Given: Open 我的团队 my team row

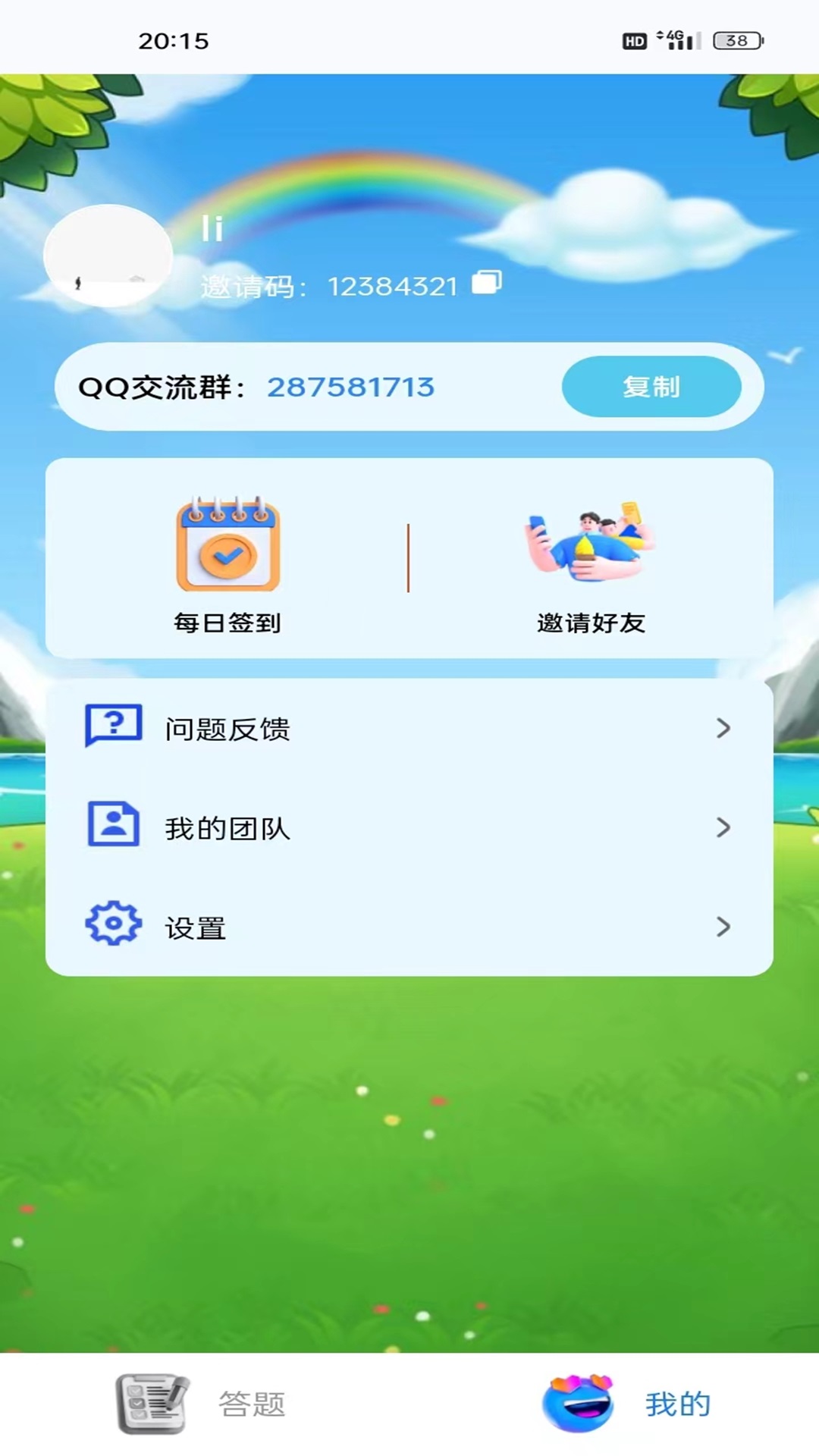Looking at the screenshot, I should pyautogui.click(x=409, y=827).
